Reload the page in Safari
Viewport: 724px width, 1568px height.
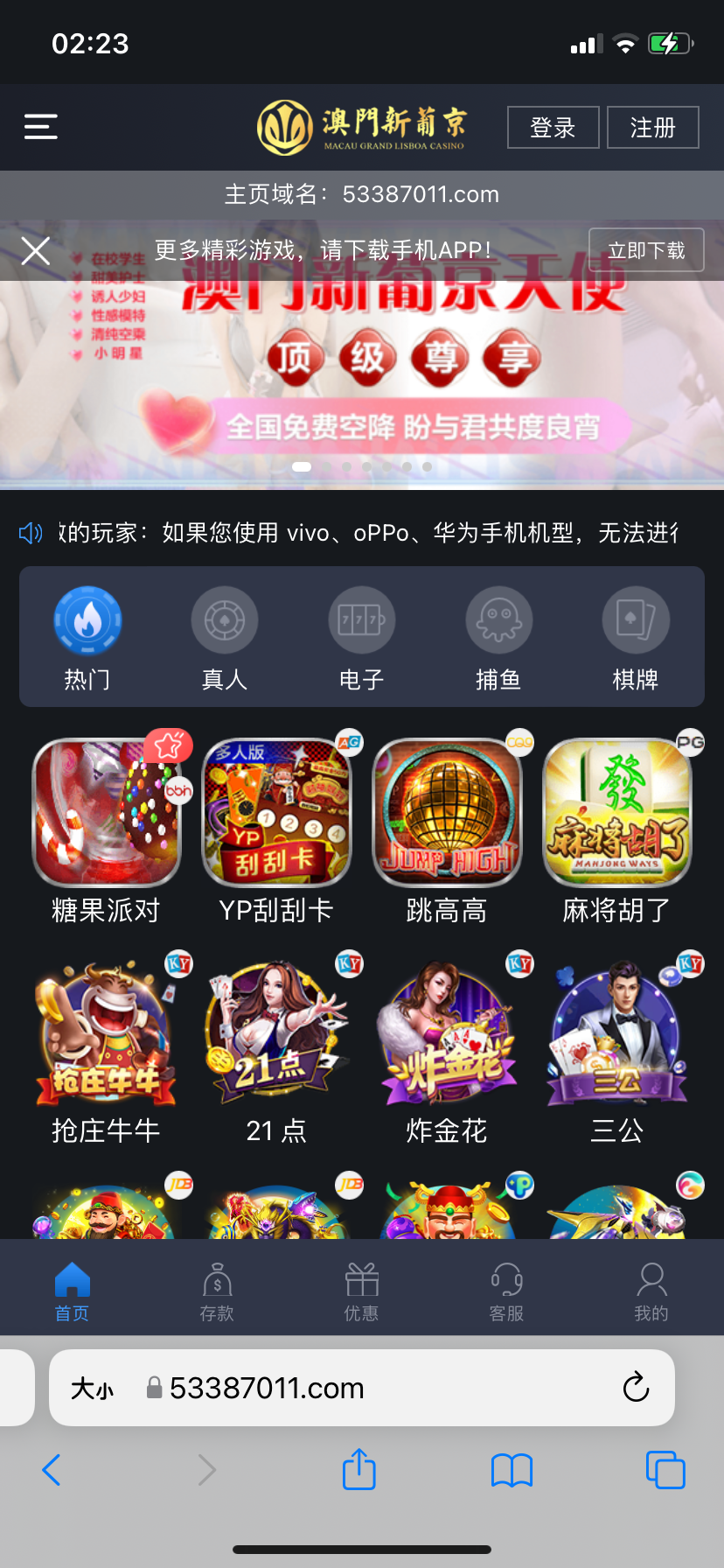pos(636,1387)
